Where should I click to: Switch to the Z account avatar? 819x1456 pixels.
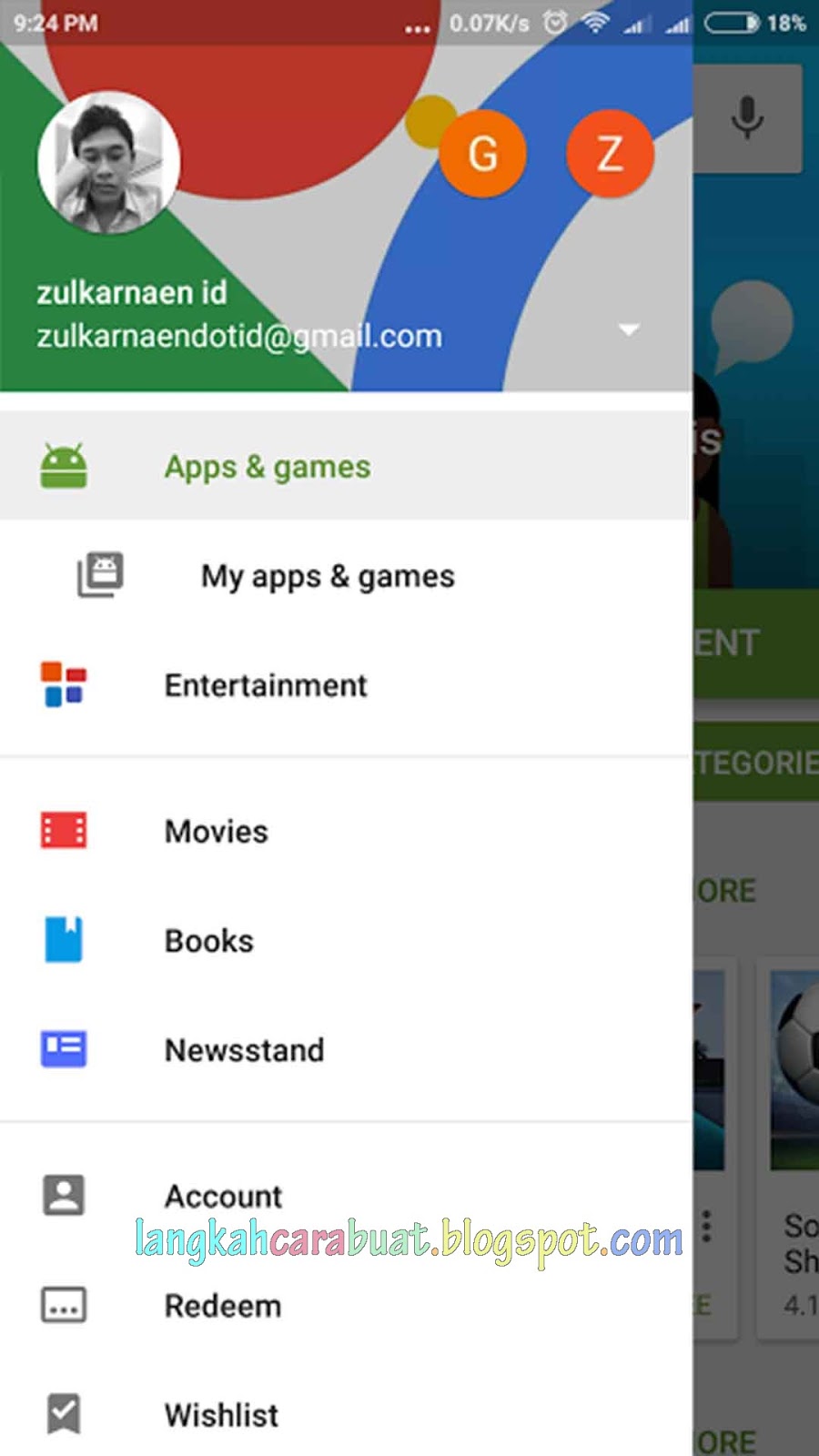[x=610, y=153]
